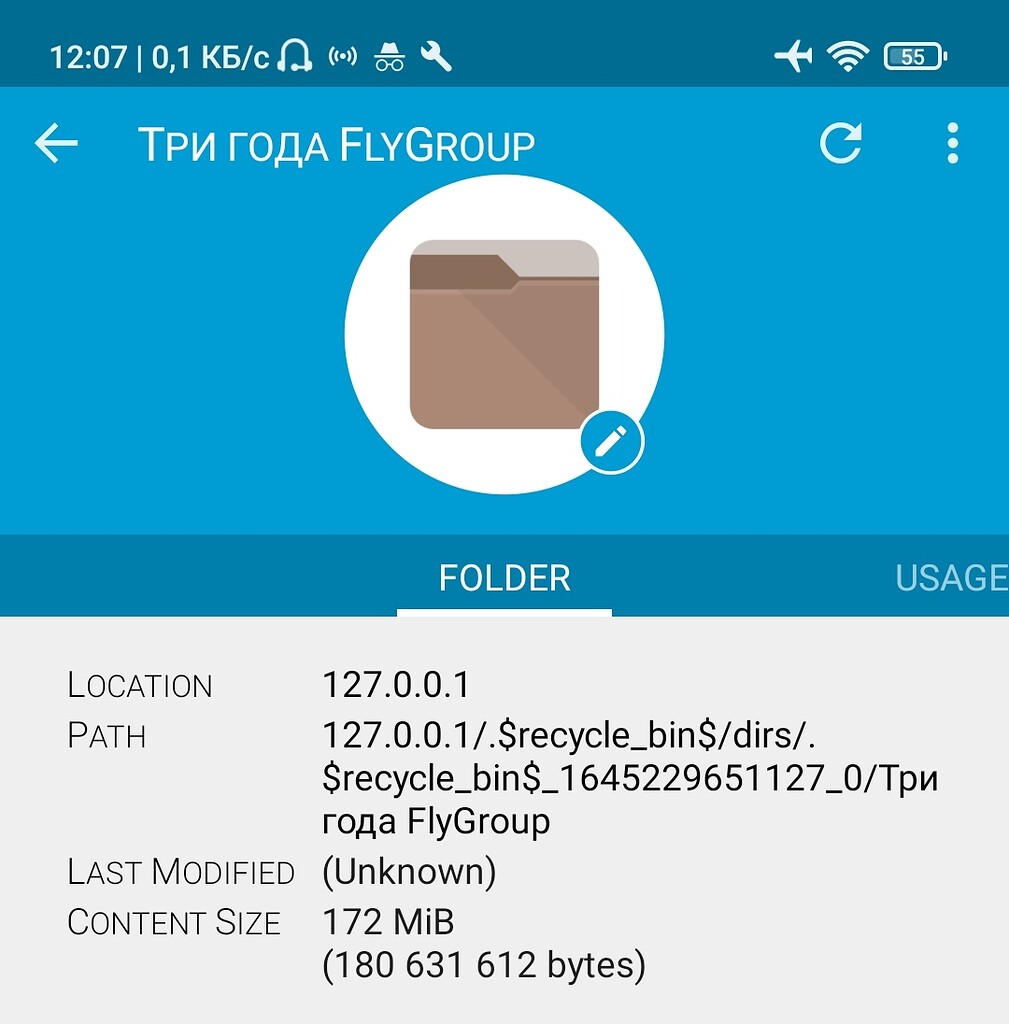Tap the airplane mode indicator
Screen dimensions: 1009x1024
click(x=793, y=57)
